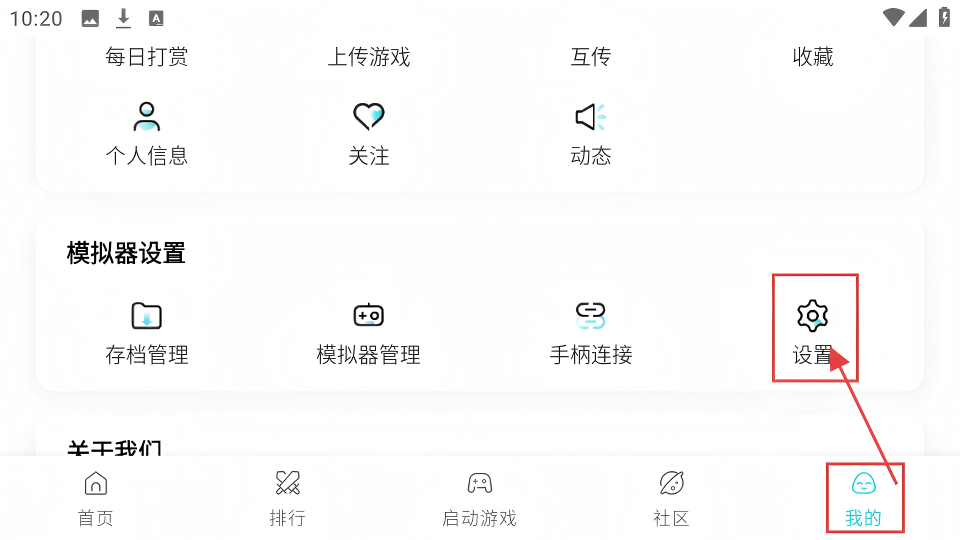The height and width of the screenshot is (540, 960).
Task: Open 上传游戏 upload game
Action: [x=369, y=57]
